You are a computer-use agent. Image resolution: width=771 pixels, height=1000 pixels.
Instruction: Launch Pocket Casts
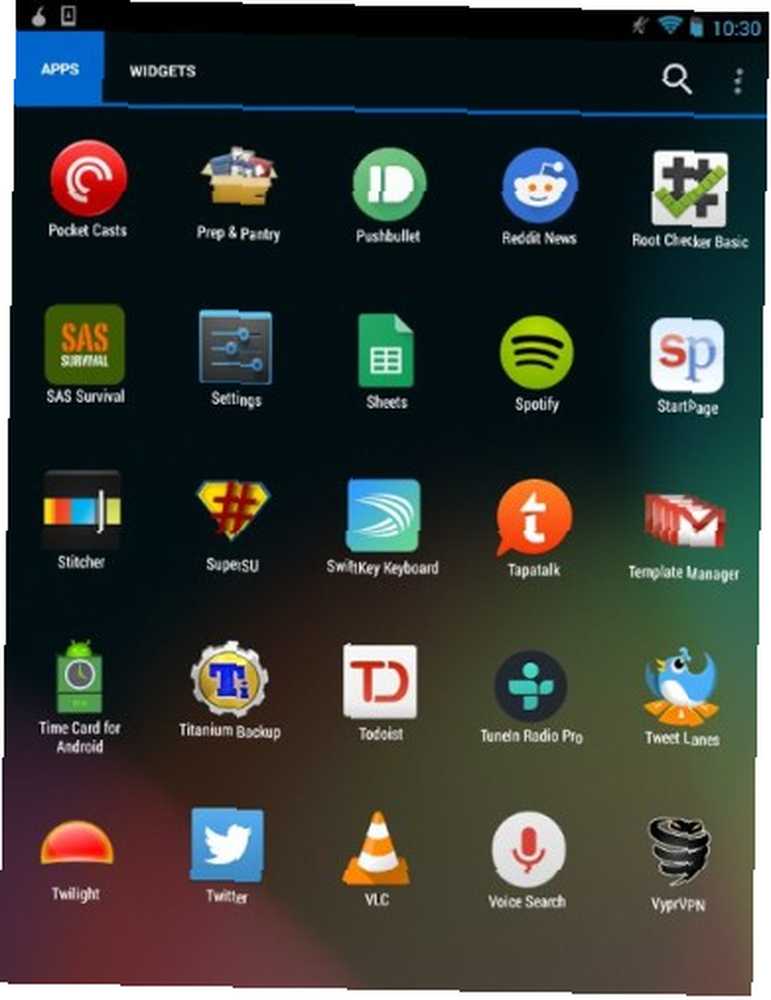[89, 179]
